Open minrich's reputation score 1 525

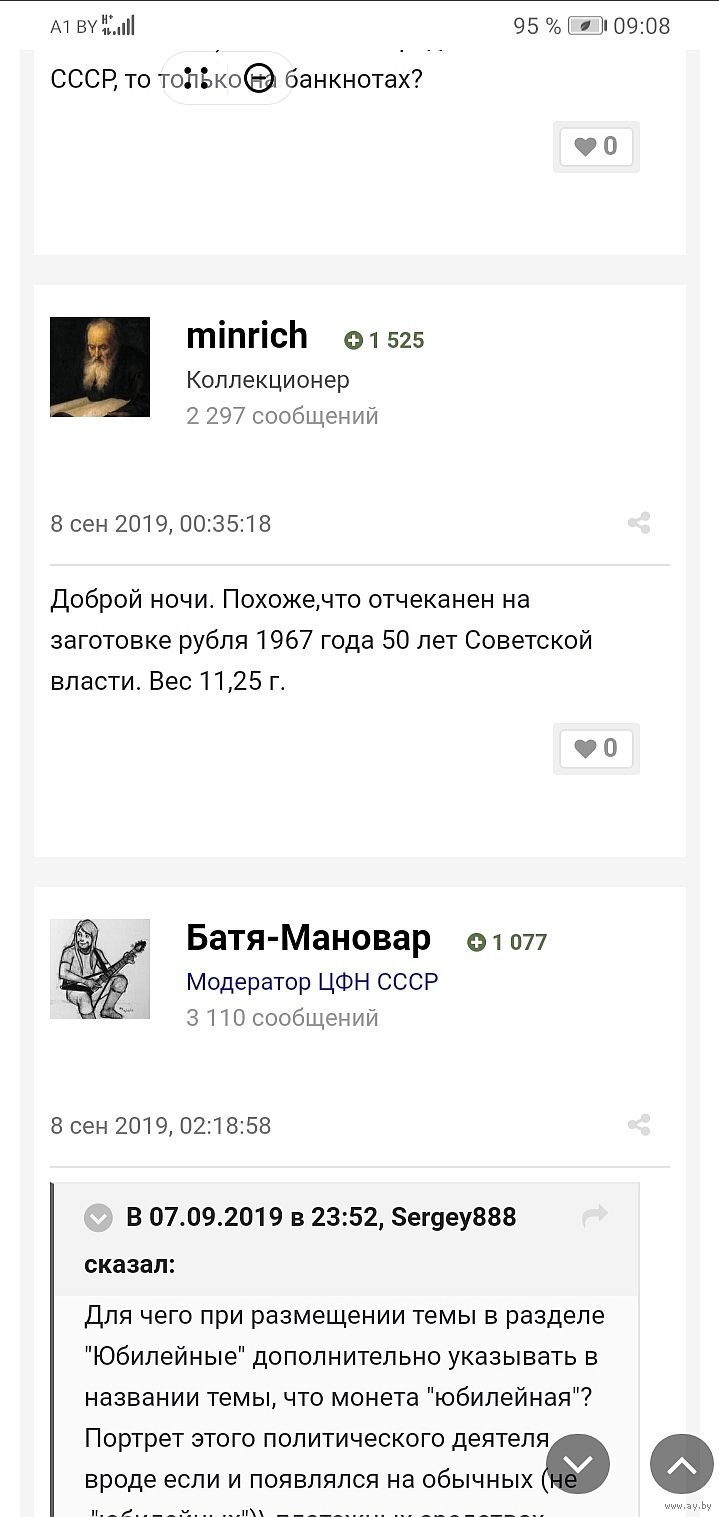coord(384,340)
